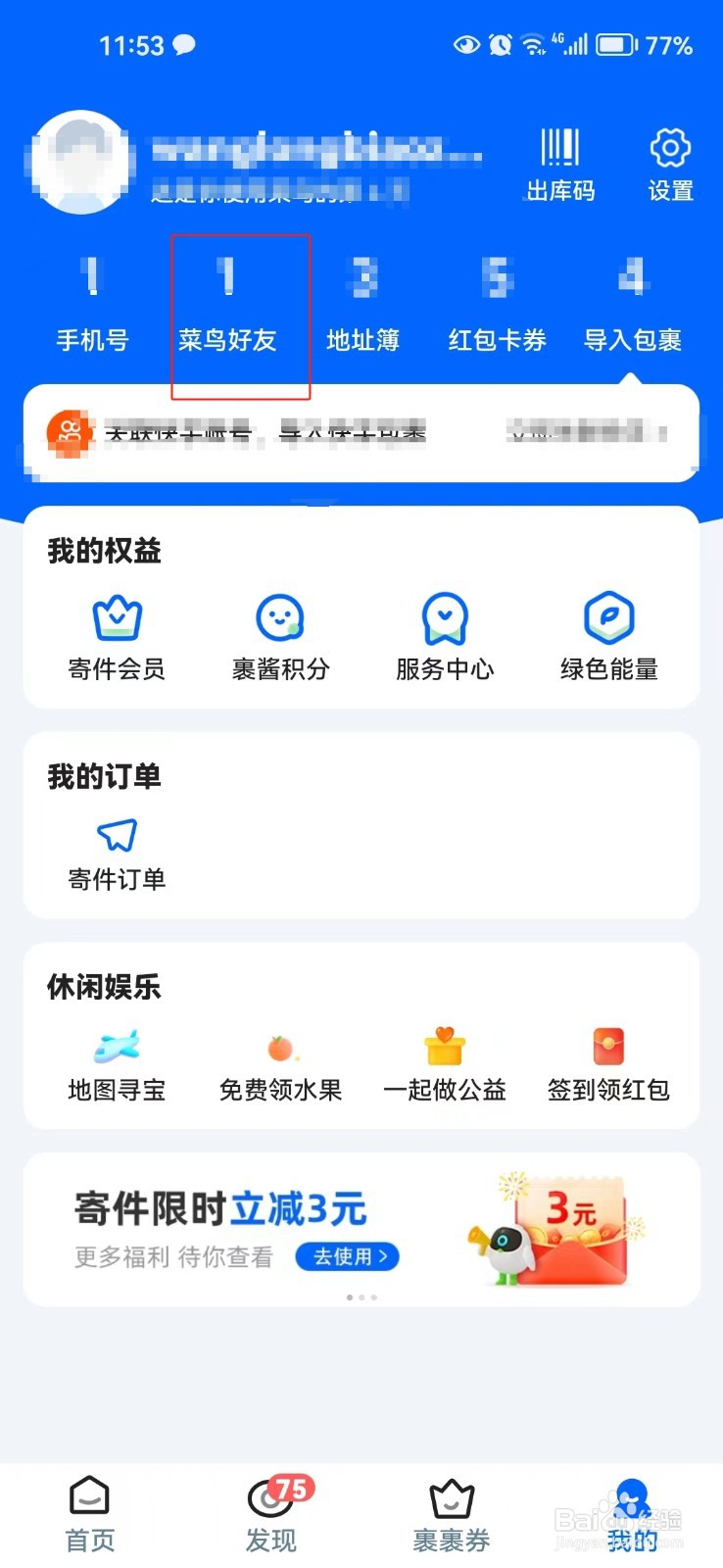
Task: Select the 寄件会员 membership crown icon
Action: [117, 618]
